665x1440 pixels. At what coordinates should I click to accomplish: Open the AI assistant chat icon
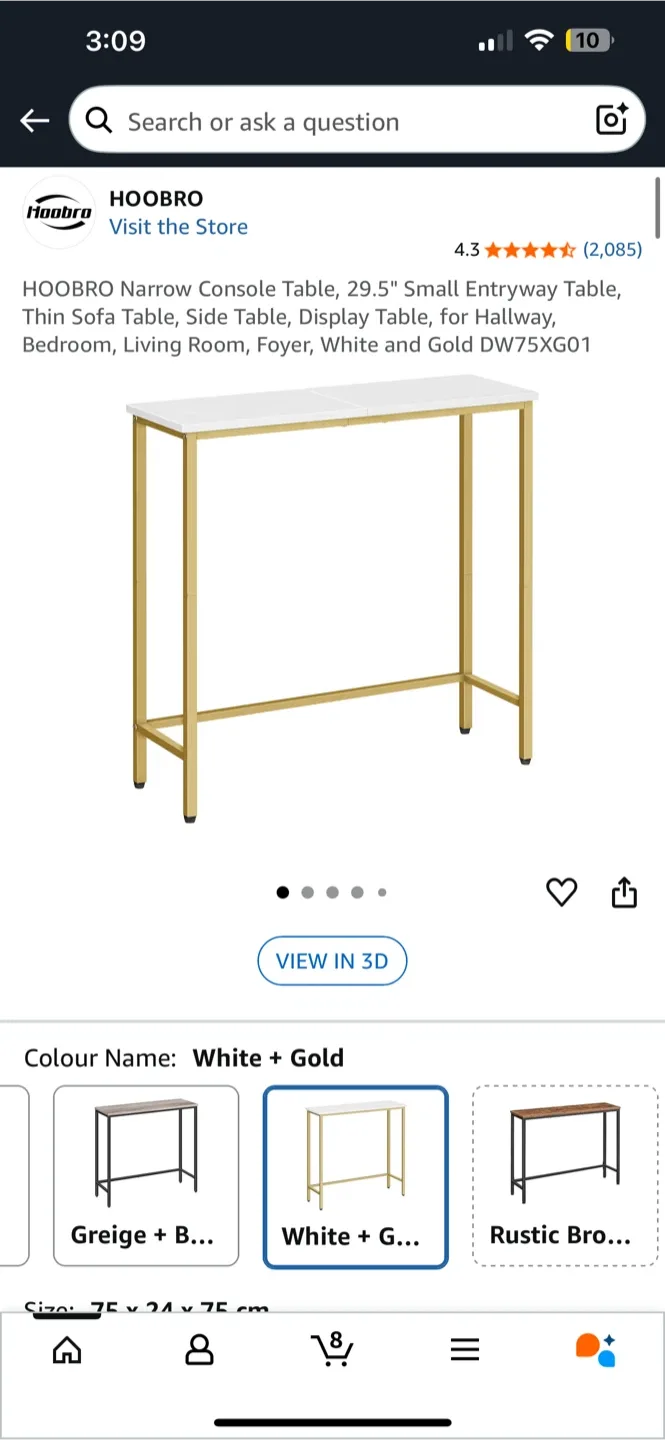[x=596, y=1349]
